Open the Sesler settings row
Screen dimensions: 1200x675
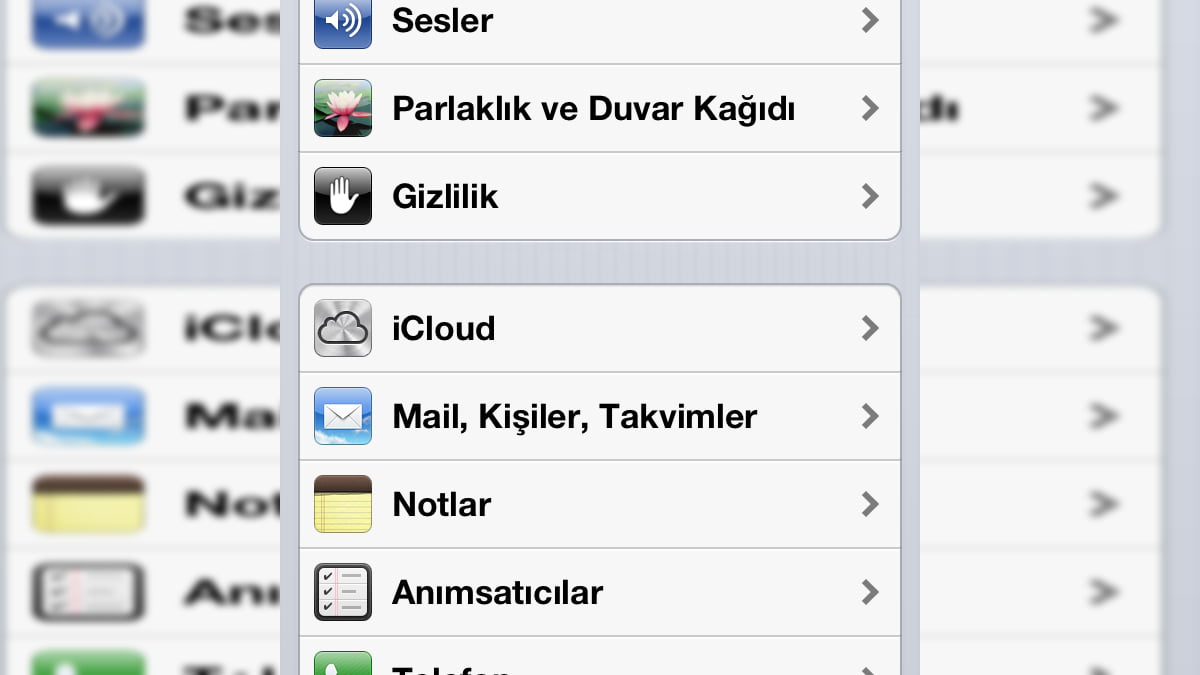600,22
